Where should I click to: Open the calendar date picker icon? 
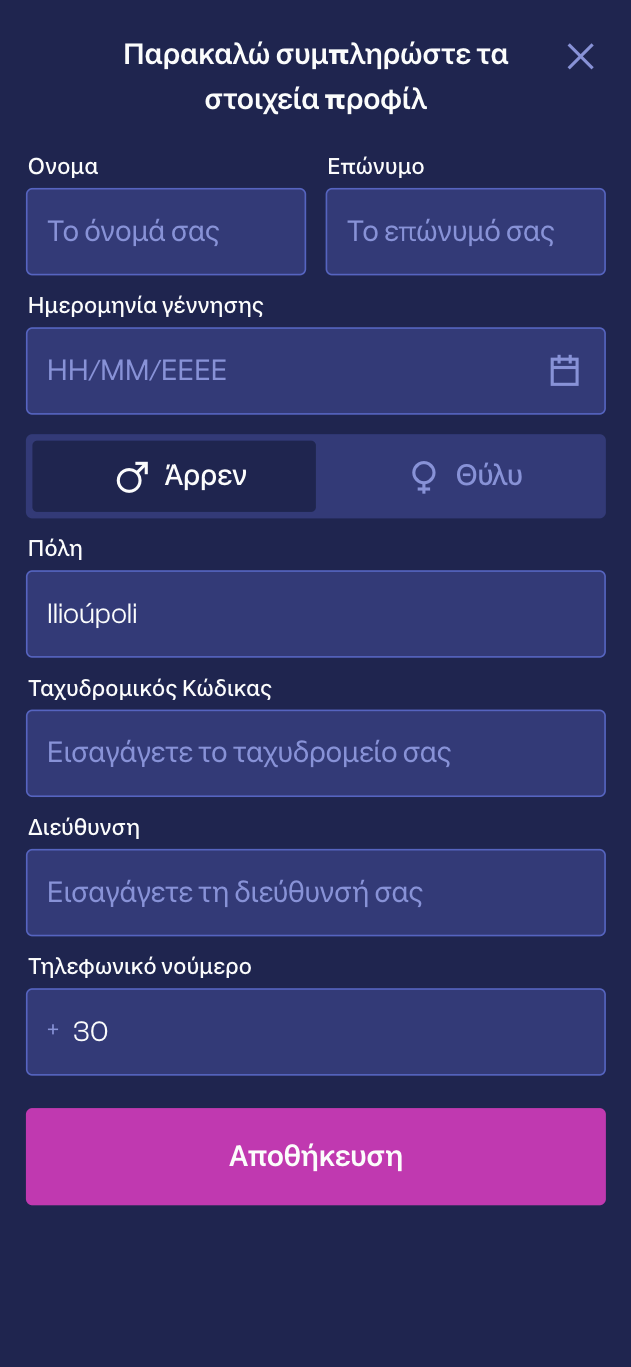pos(565,371)
